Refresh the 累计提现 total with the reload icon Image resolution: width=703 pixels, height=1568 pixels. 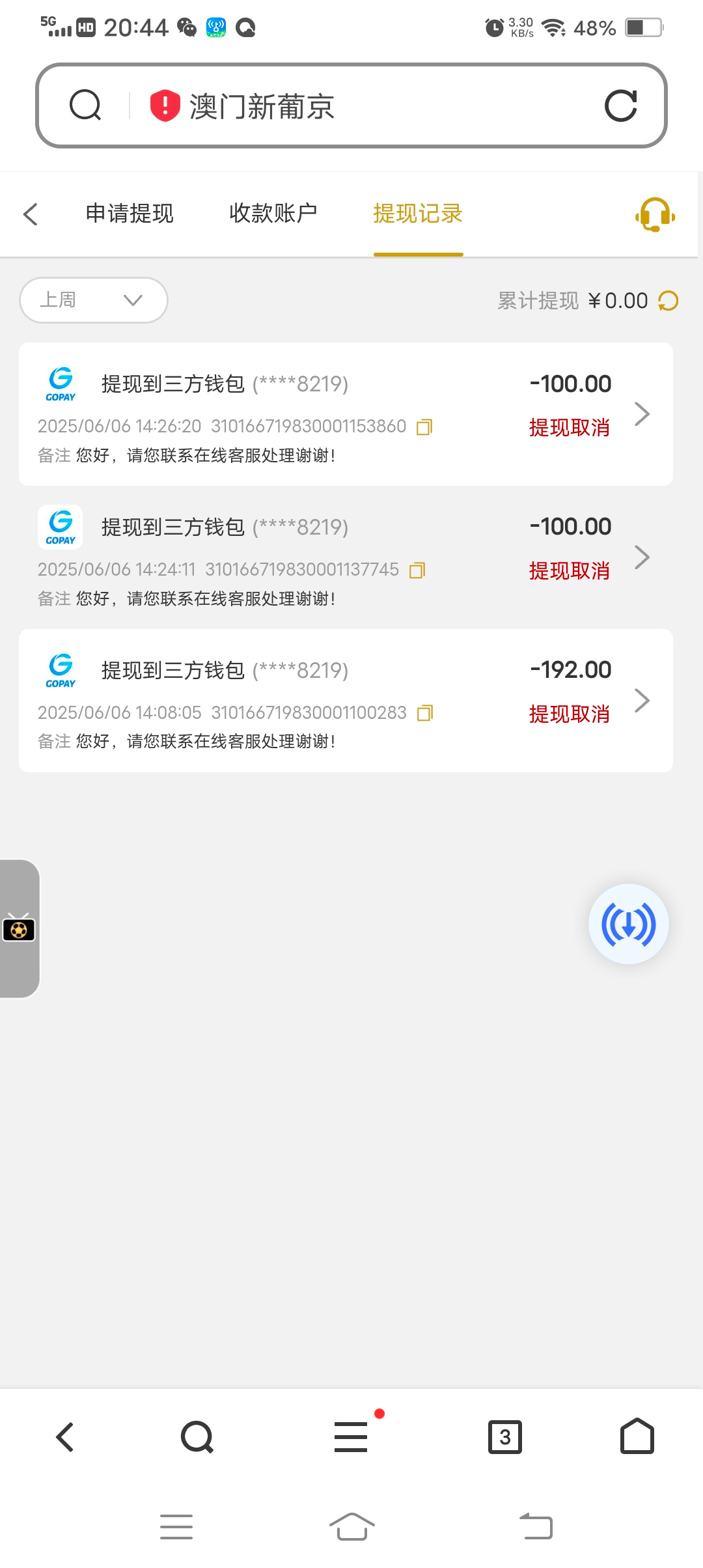pyautogui.click(x=667, y=300)
